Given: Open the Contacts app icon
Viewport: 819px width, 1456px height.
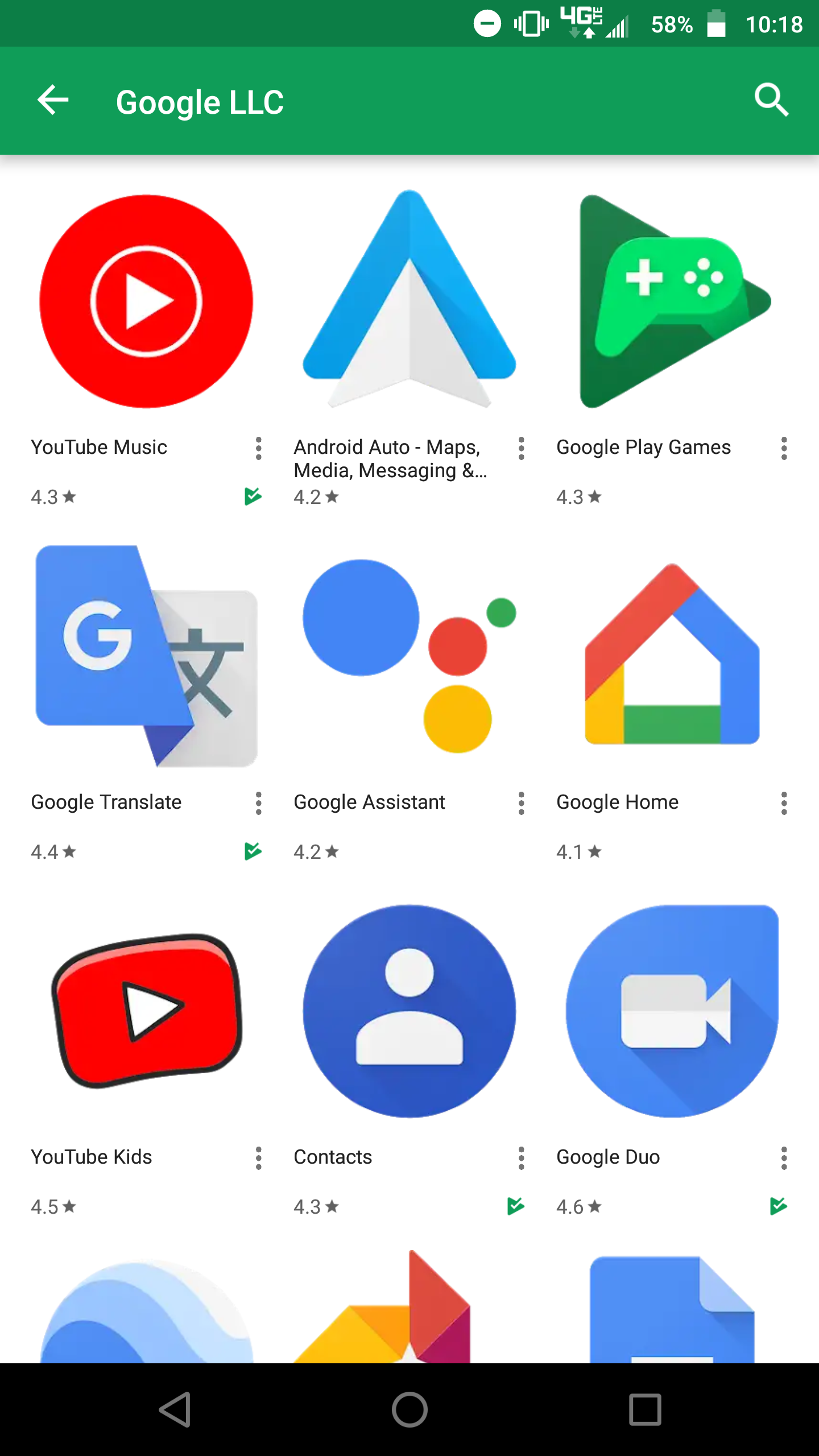Looking at the screenshot, I should 408,1012.
